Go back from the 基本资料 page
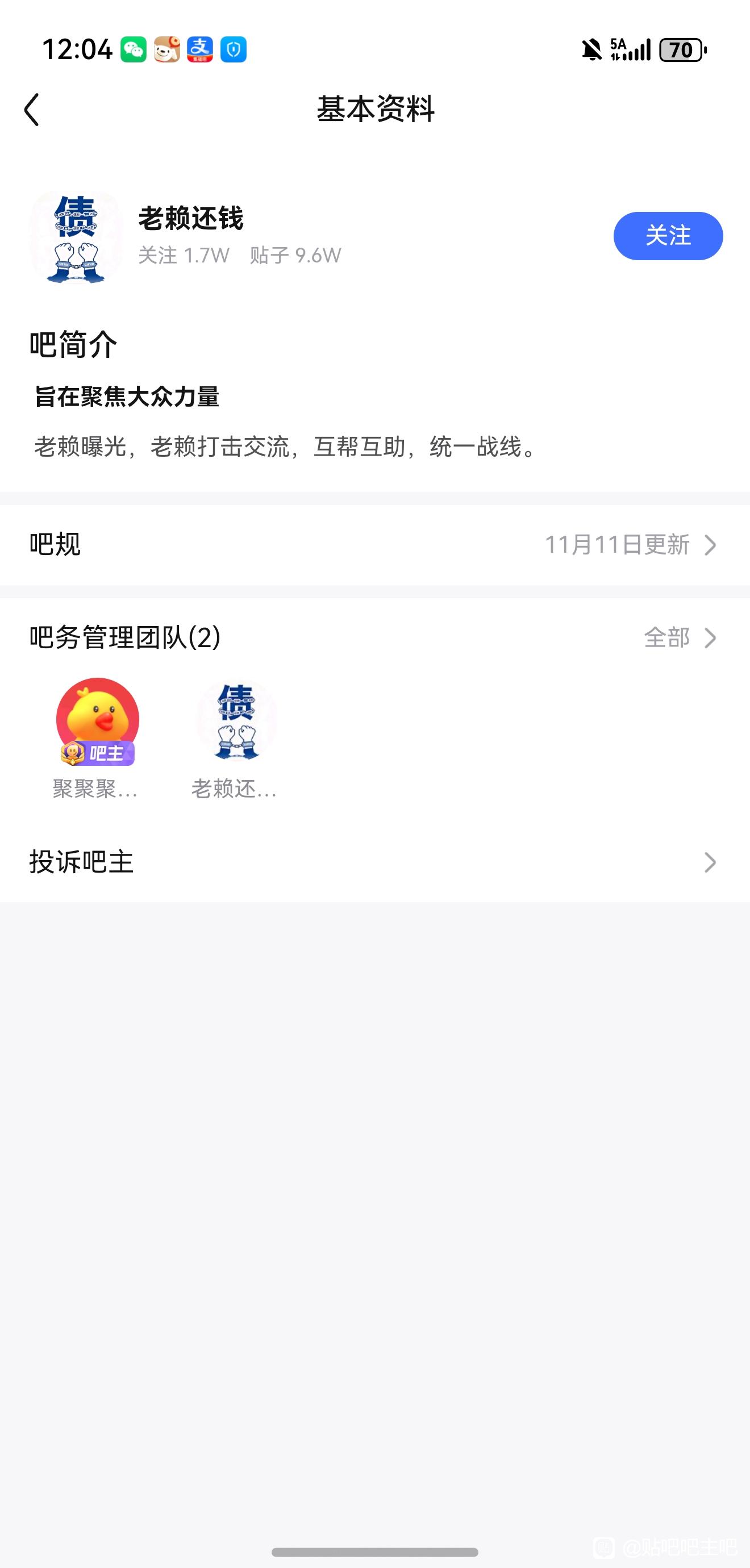 (32, 110)
